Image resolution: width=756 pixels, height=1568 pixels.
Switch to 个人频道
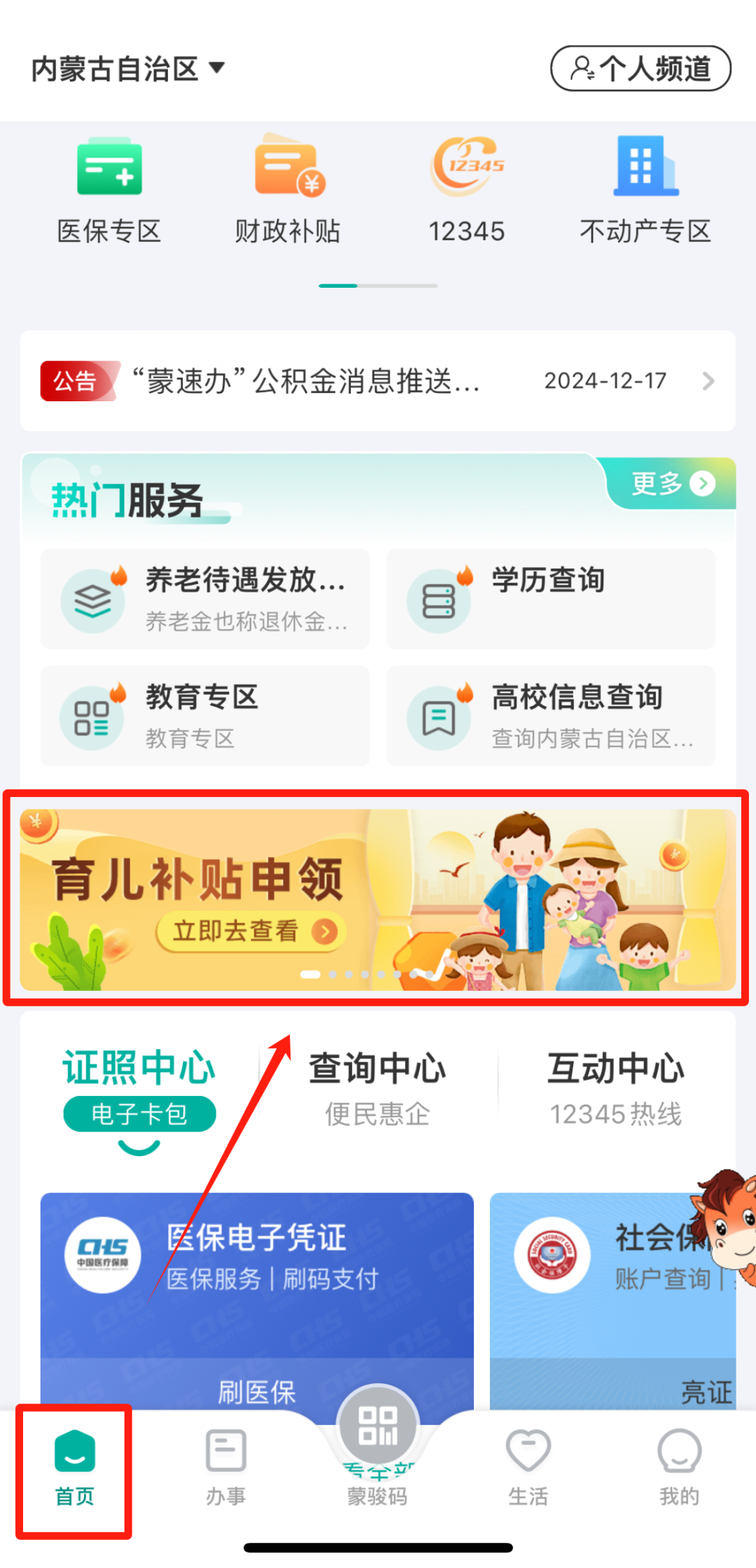(x=640, y=69)
